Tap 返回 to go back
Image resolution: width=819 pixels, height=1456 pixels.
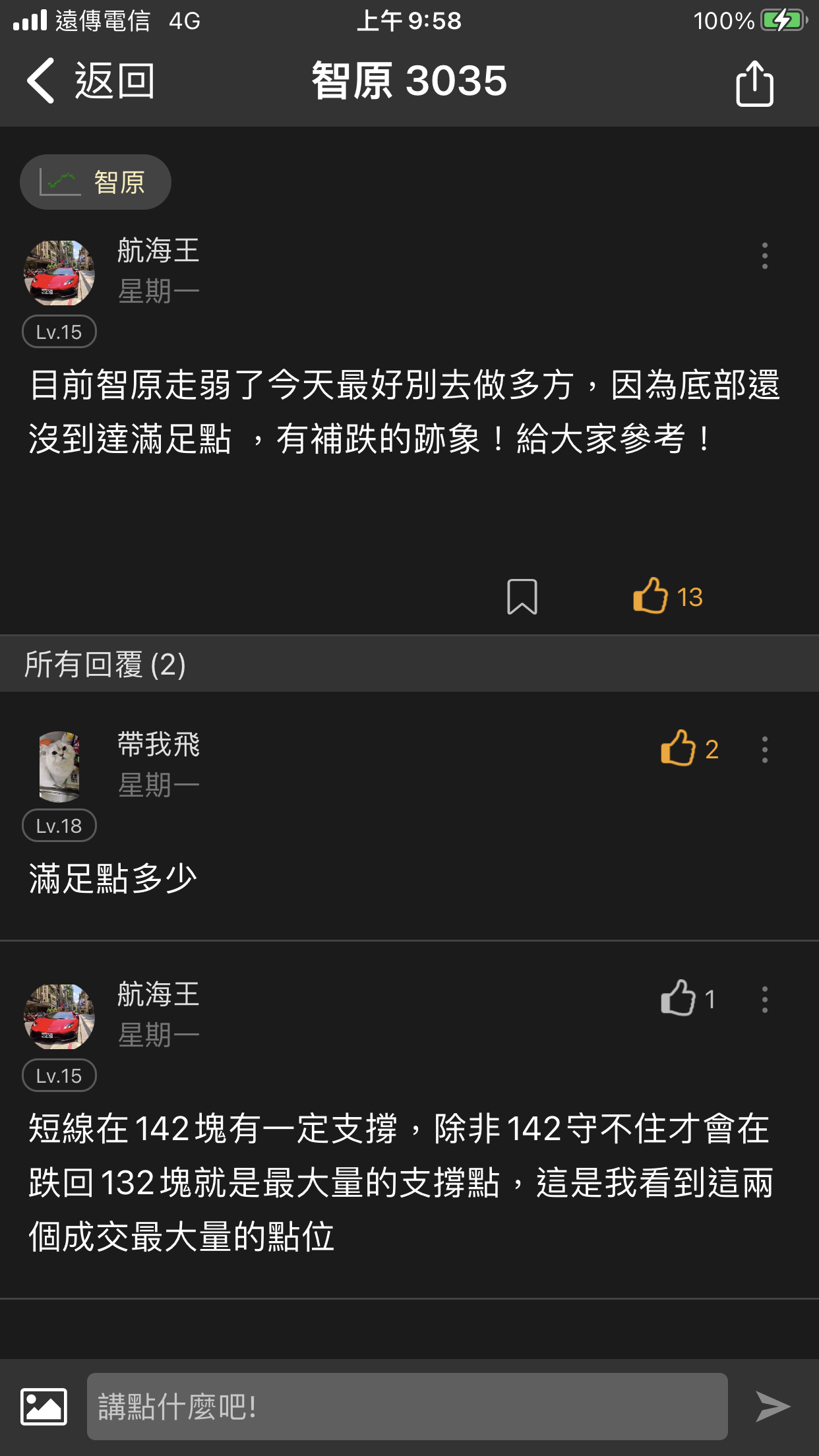(113, 82)
